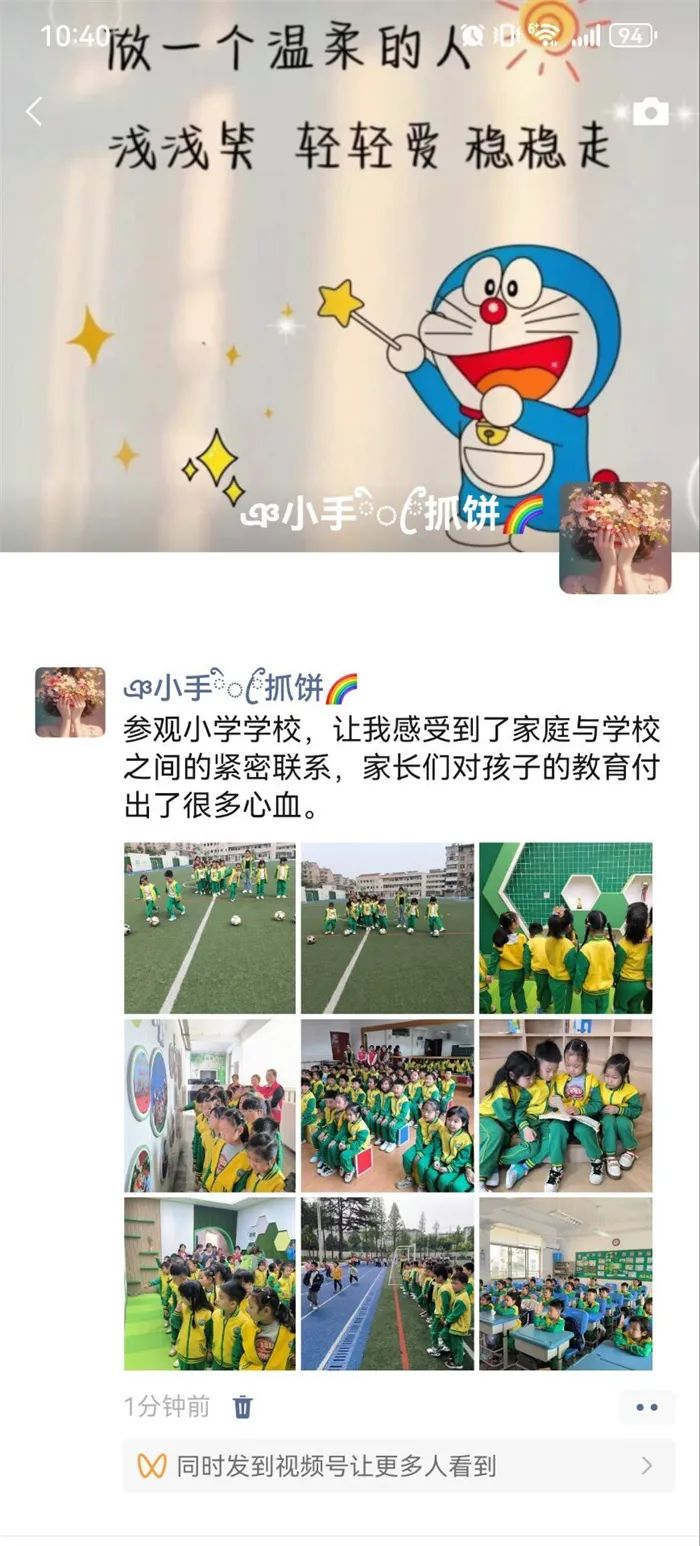
Task: Open the large profile avatar on the cover
Action: [614, 538]
